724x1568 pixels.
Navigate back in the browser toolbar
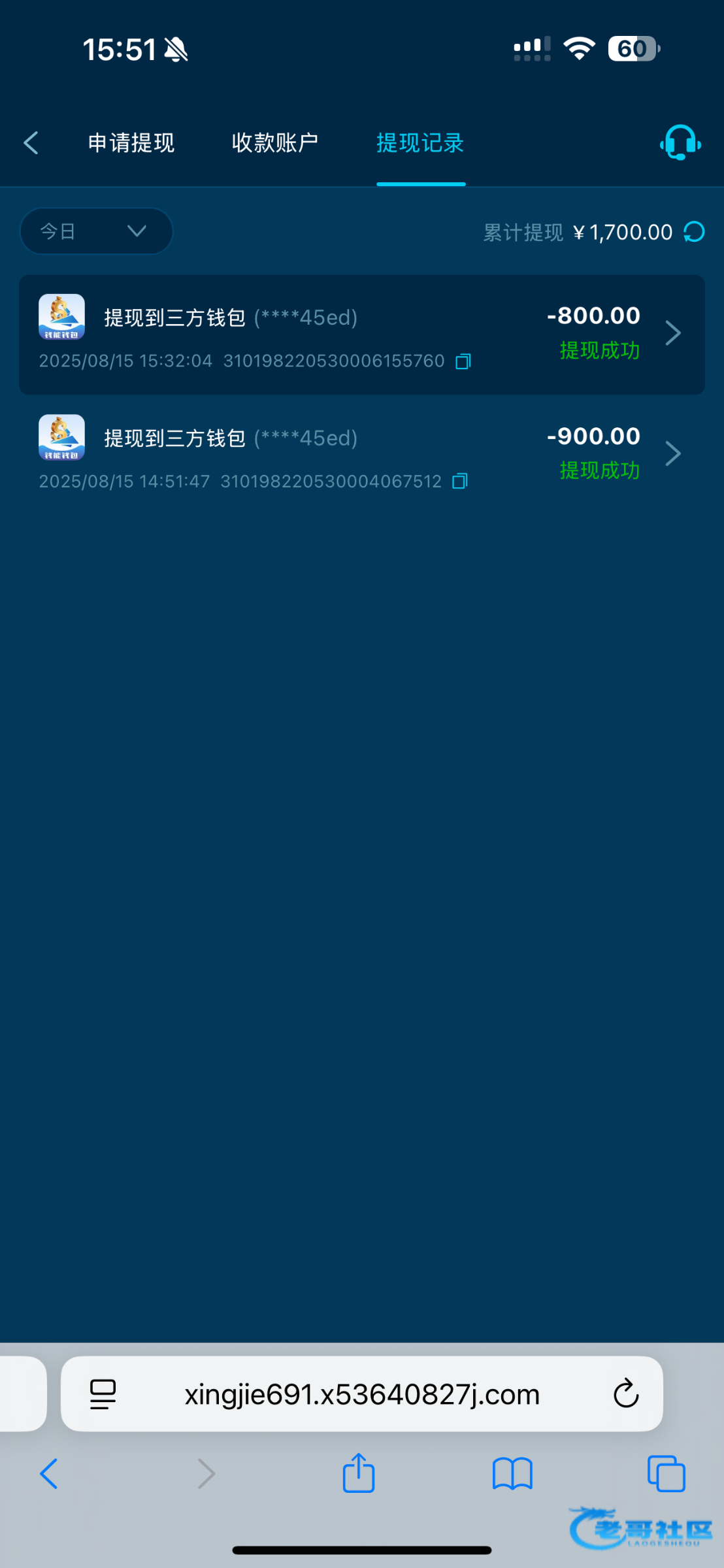50,1475
